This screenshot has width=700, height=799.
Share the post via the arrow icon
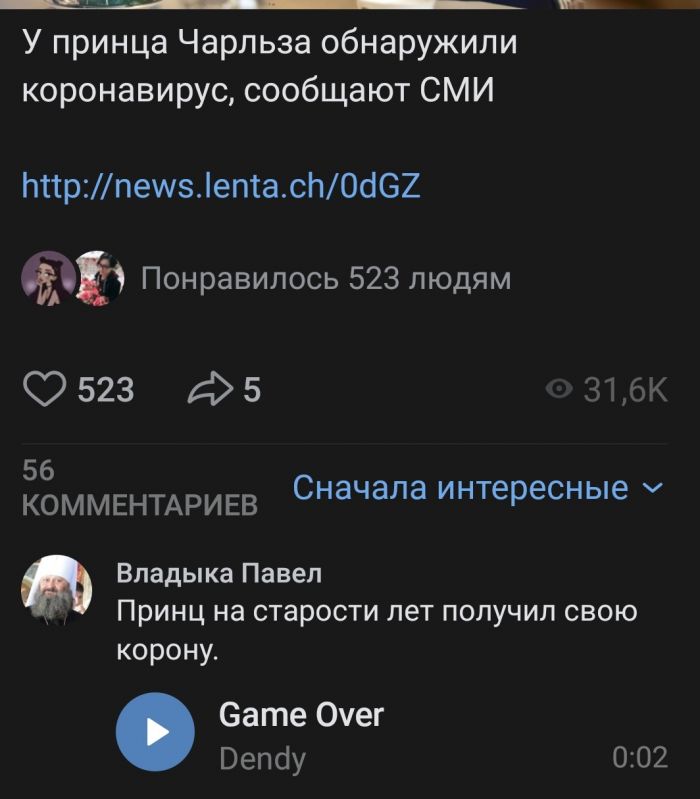(x=209, y=389)
